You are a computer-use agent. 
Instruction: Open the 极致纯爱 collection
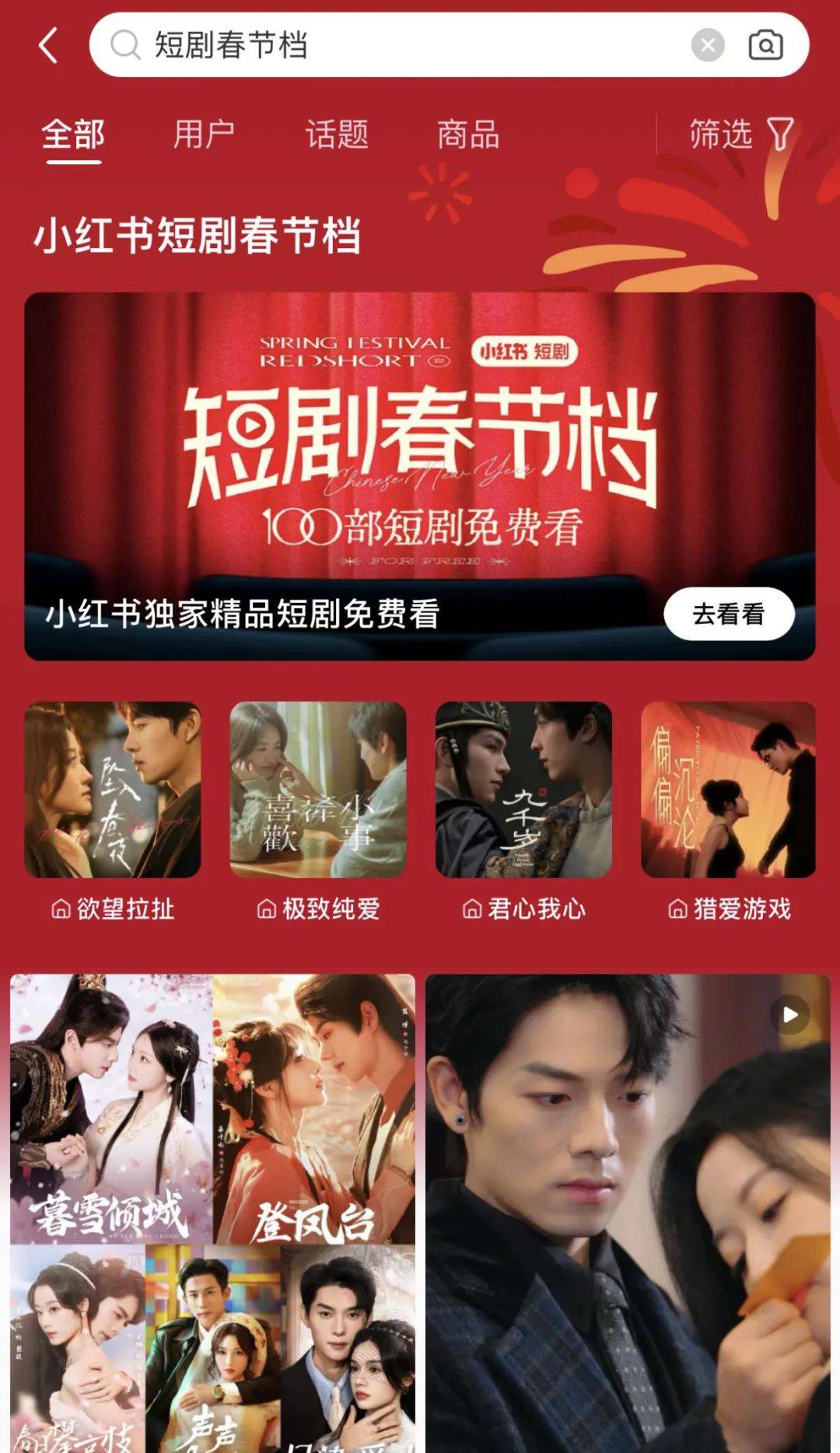click(x=318, y=809)
